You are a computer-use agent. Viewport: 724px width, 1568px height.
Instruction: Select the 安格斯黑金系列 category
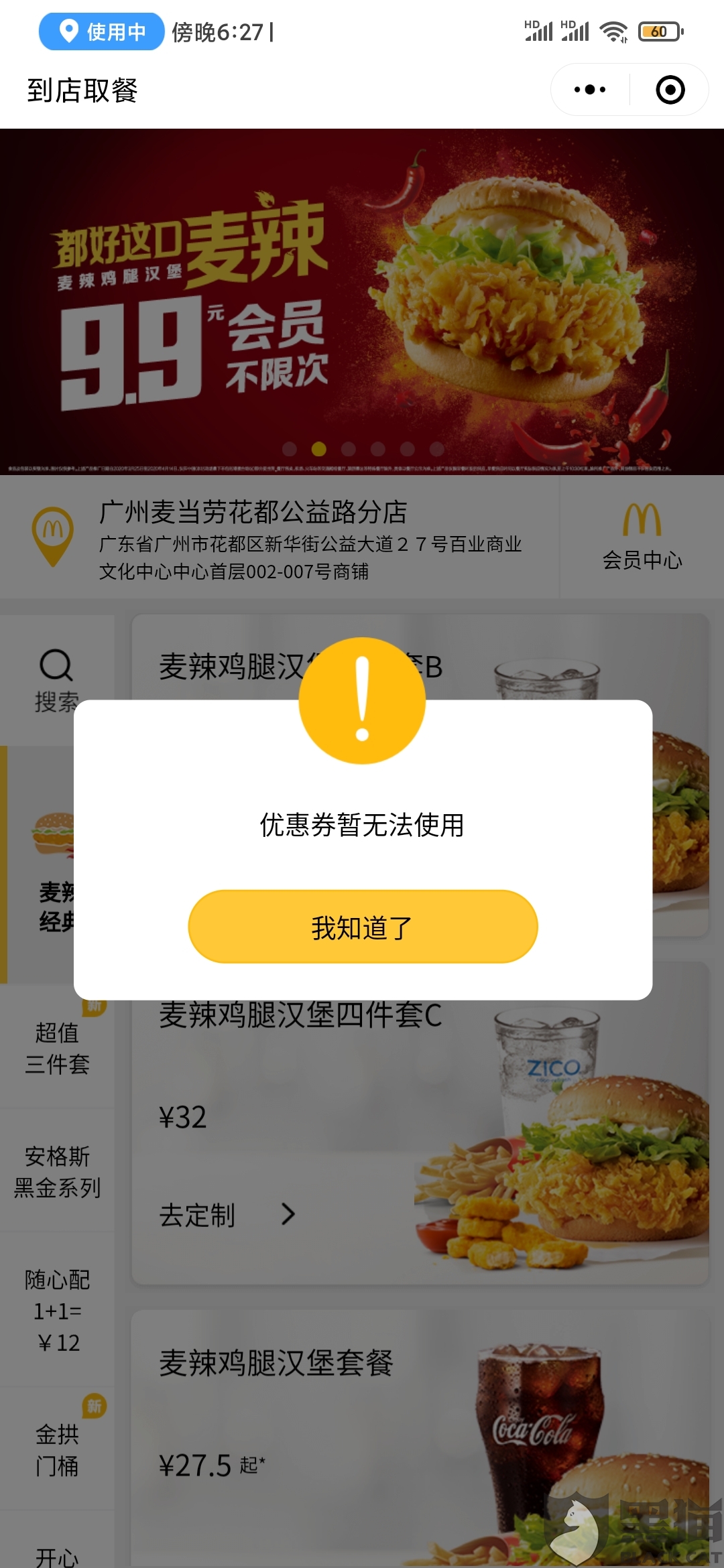pyautogui.click(x=57, y=1171)
